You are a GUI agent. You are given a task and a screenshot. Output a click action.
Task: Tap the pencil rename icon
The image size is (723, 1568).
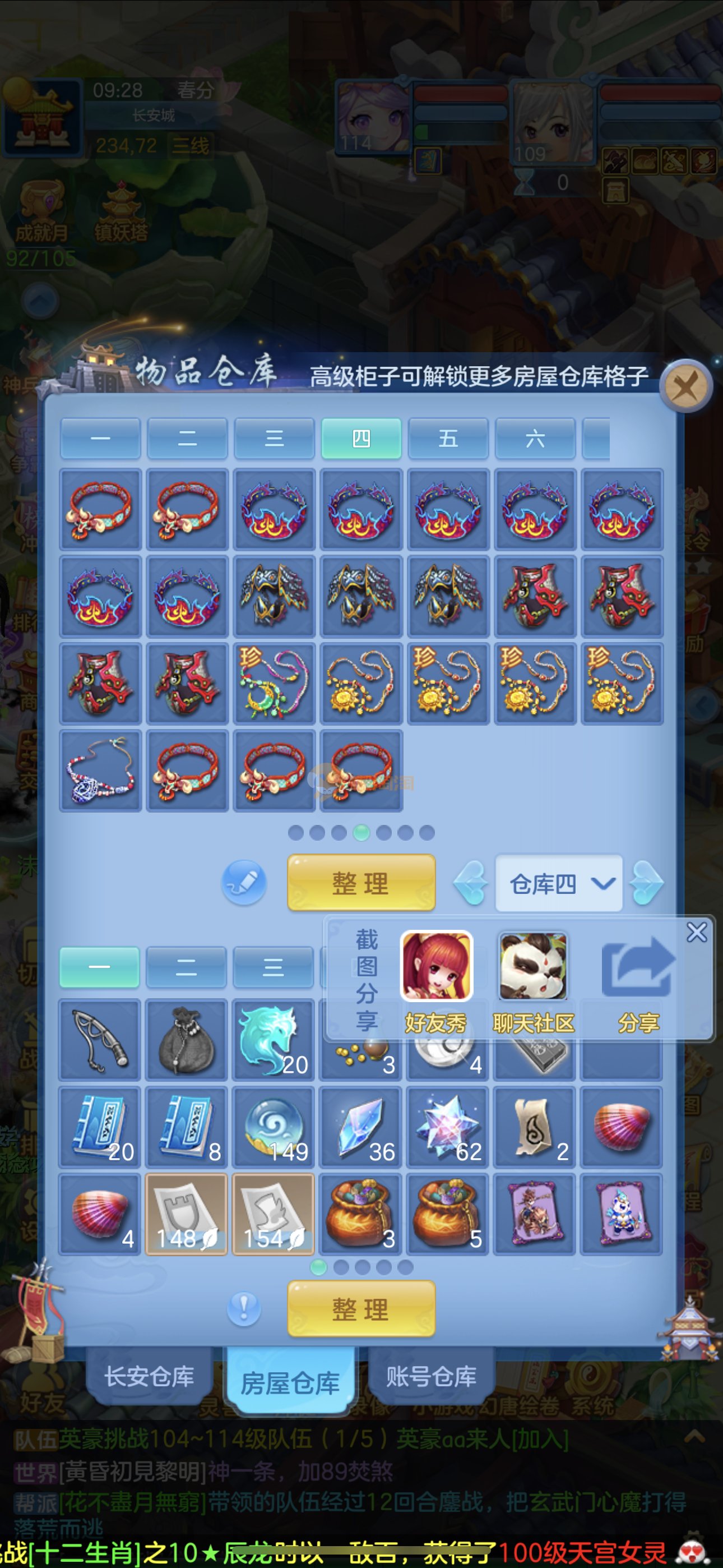[243, 882]
